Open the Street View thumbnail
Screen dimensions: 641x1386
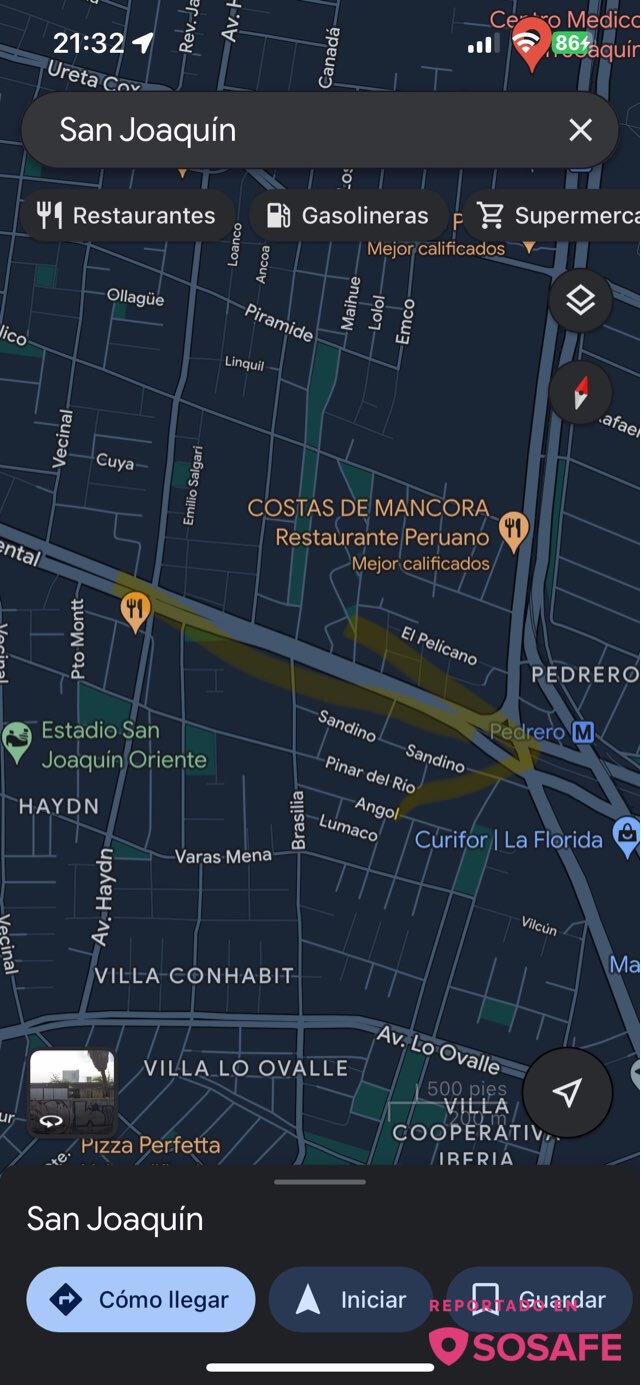[72, 1092]
